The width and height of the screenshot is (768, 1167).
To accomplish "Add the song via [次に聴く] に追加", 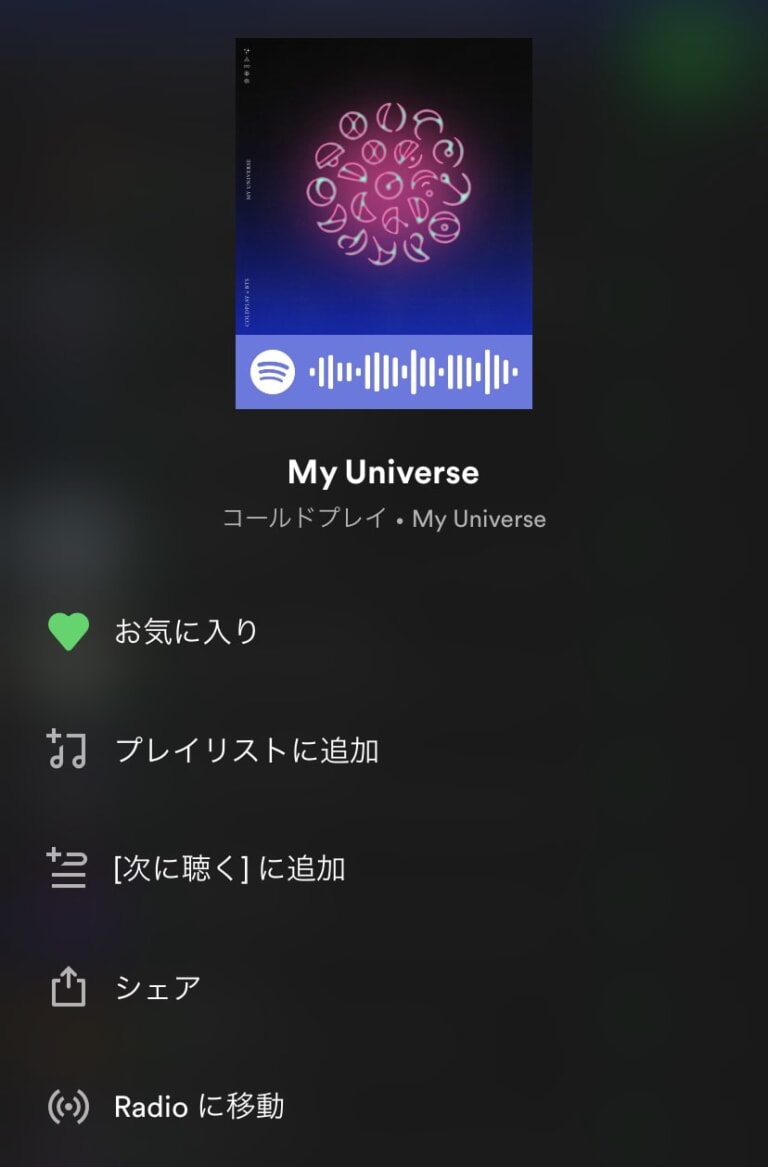I will coord(229,868).
